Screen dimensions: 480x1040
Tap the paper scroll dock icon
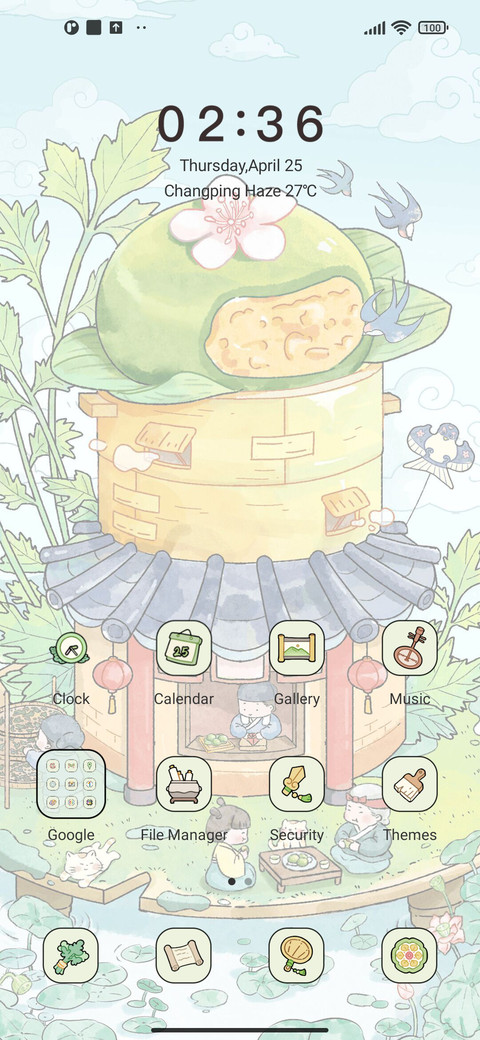(184, 955)
